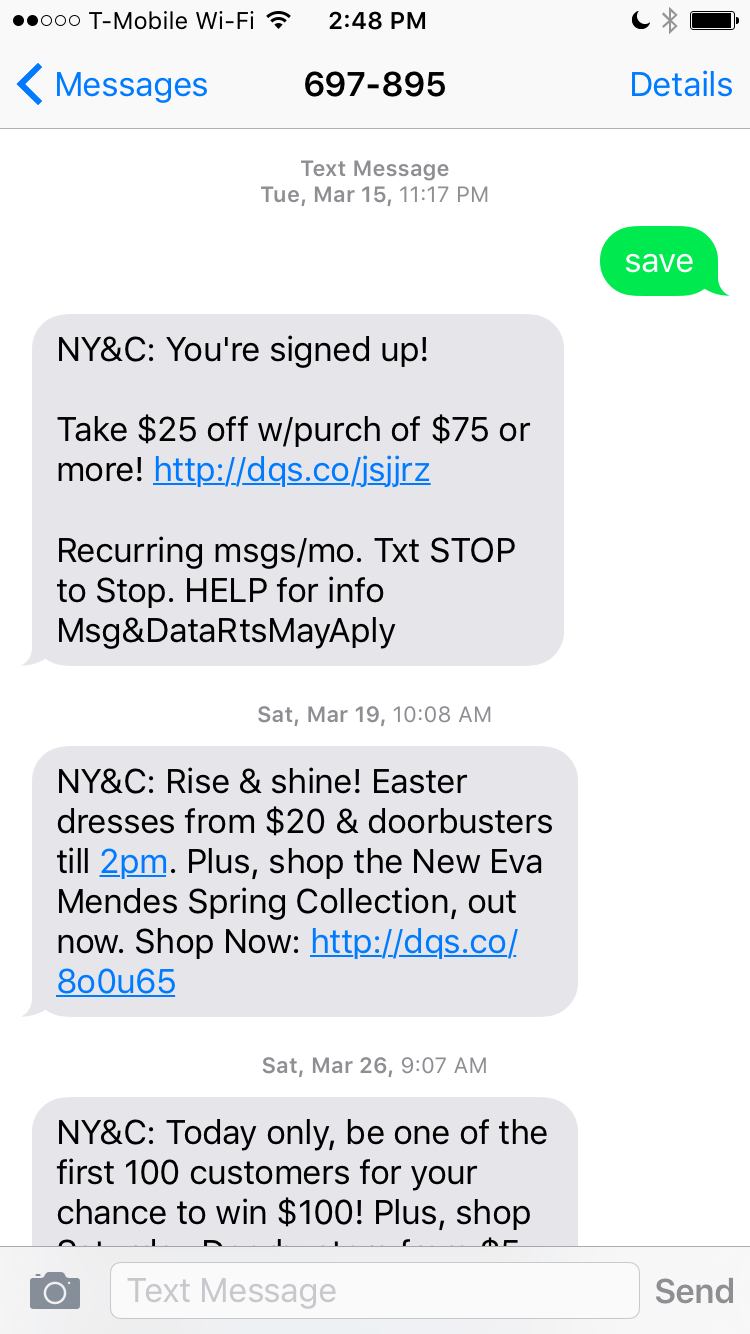
Task: Open the camera to attach a photo
Action: click(x=54, y=1291)
